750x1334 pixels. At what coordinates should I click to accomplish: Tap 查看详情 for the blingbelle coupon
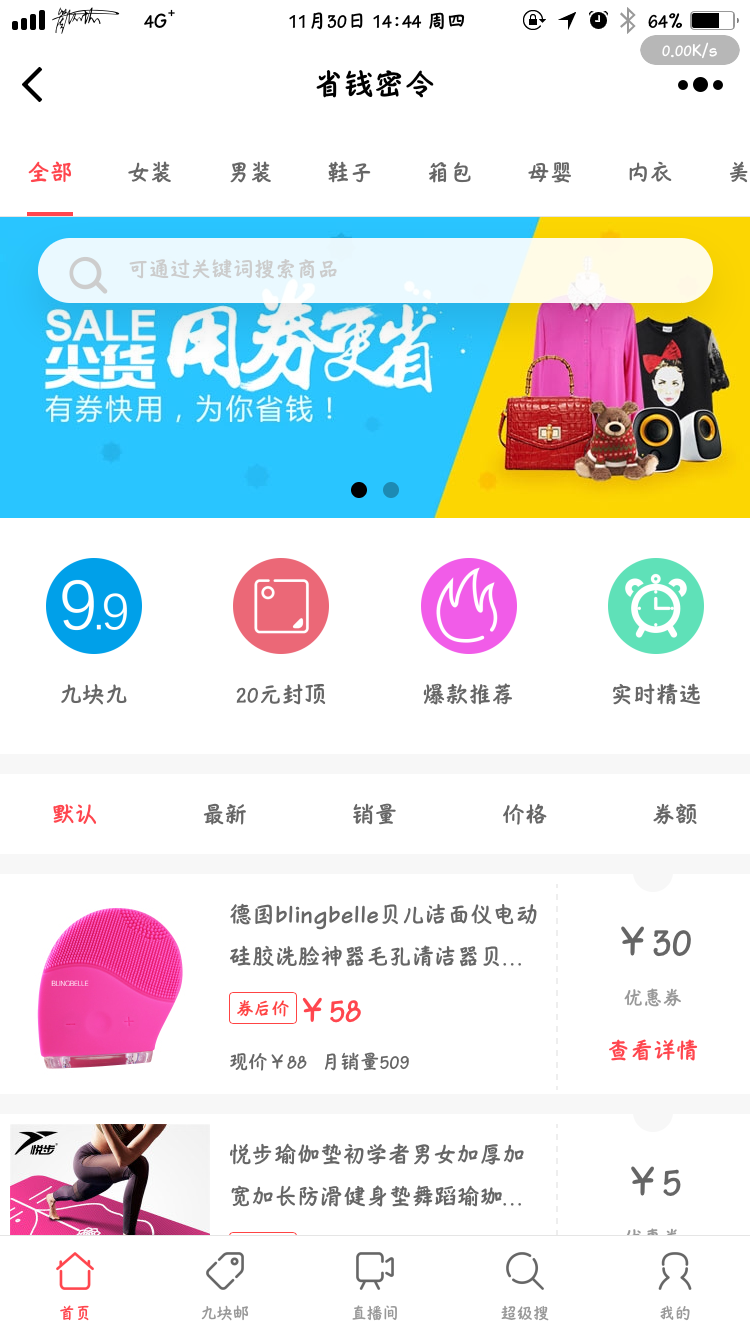pyautogui.click(x=653, y=1051)
